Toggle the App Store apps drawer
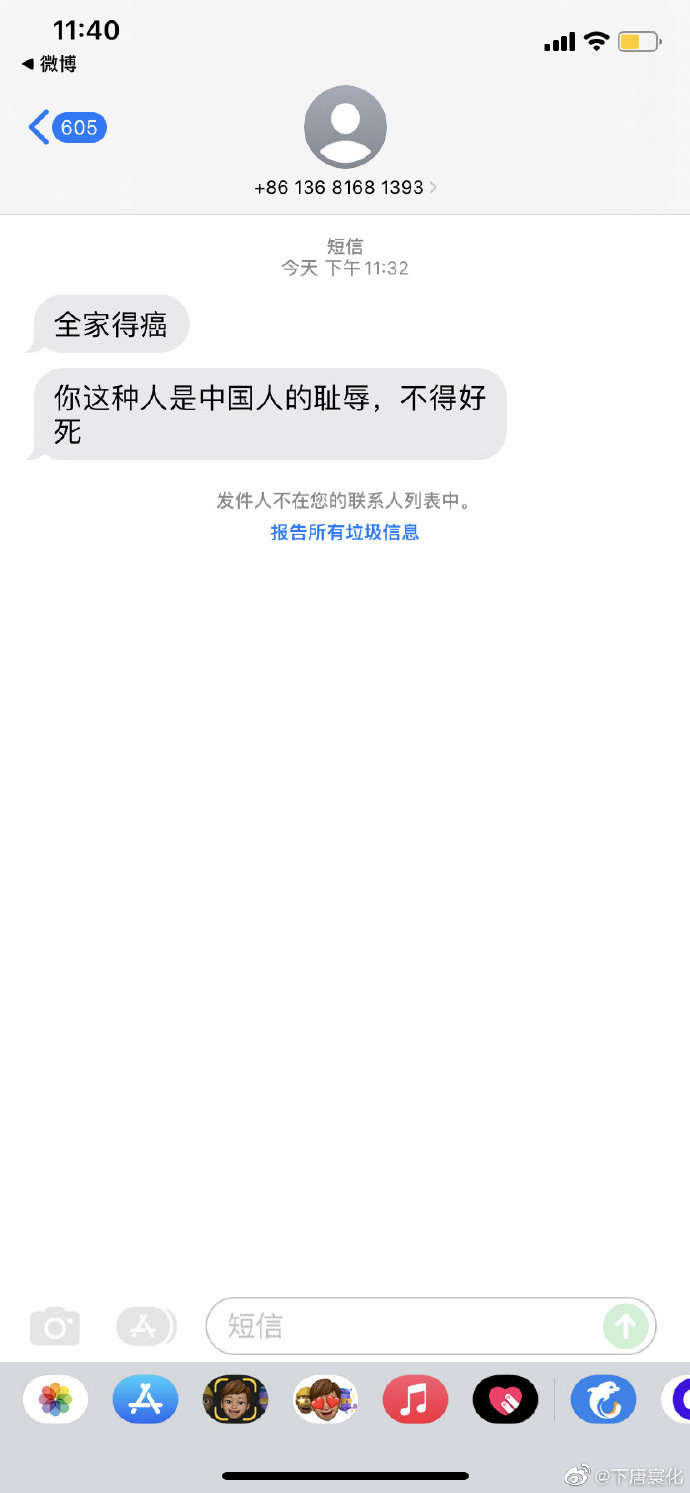Image resolution: width=690 pixels, height=1493 pixels. tap(145, 1326)
